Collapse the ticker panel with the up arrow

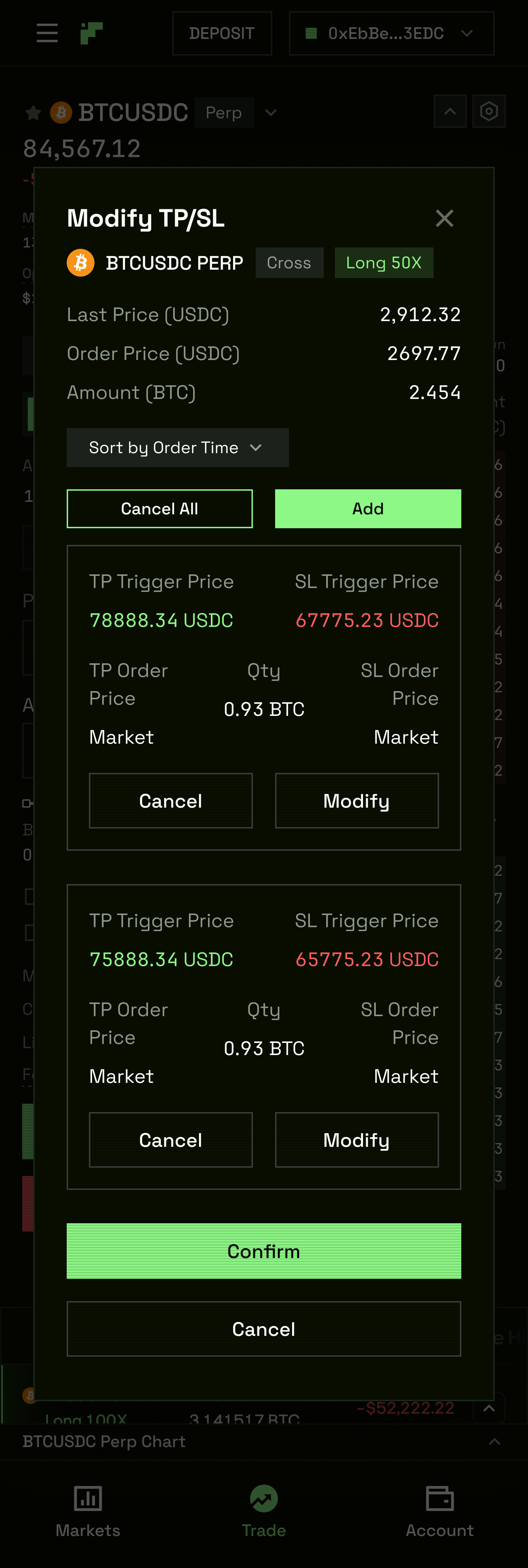tap(449, 111)
